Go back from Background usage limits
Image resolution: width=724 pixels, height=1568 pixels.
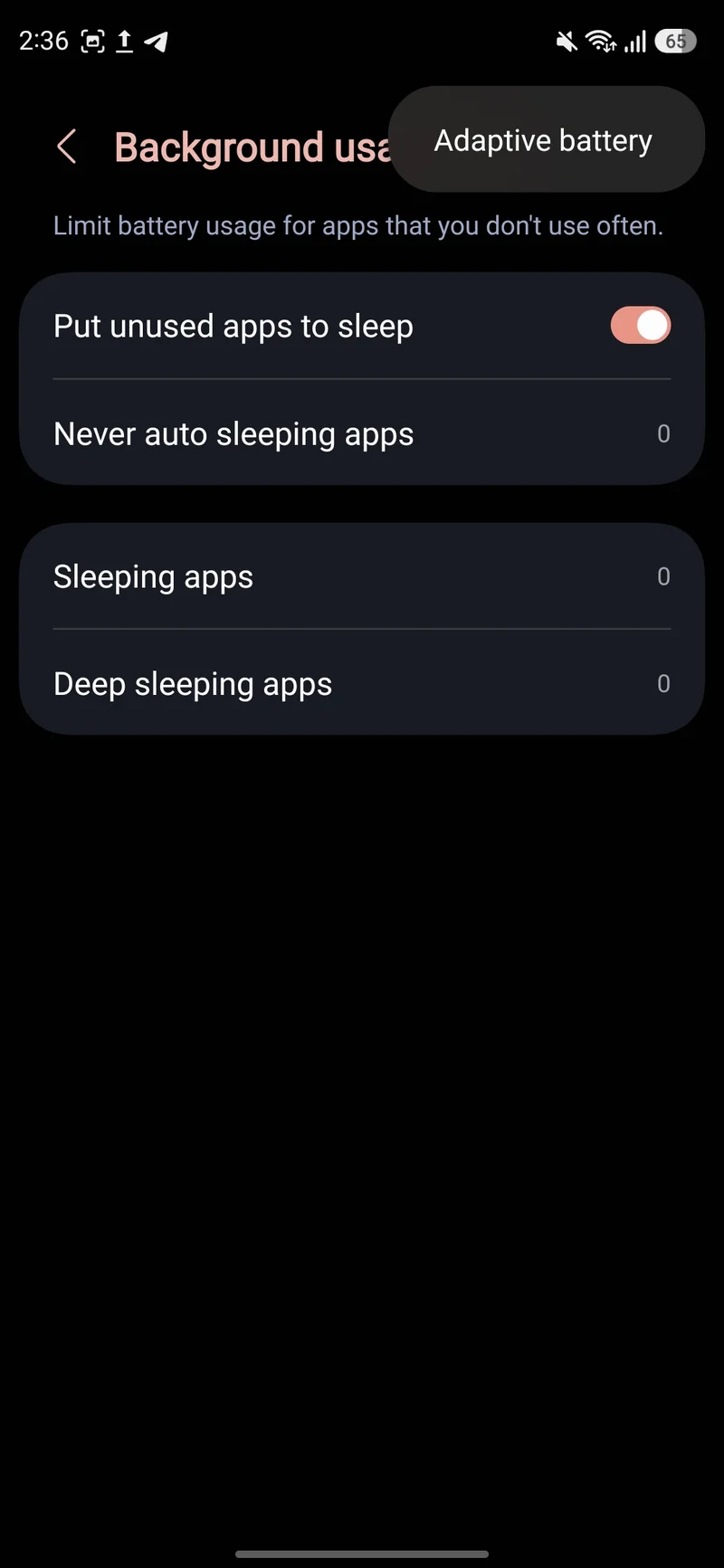coord(67,147)
